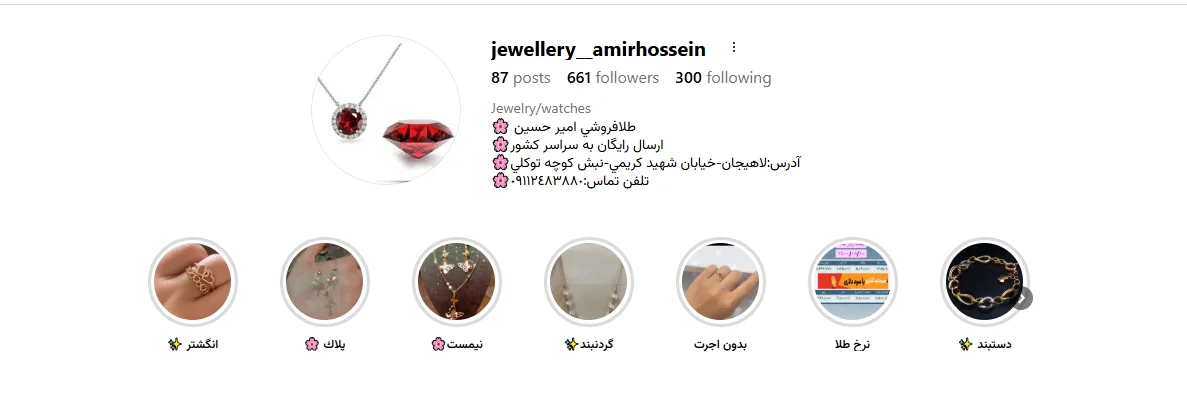Open the options menu next to username
This screenshot has height=405, width=1187.
(x=734, y=48)
